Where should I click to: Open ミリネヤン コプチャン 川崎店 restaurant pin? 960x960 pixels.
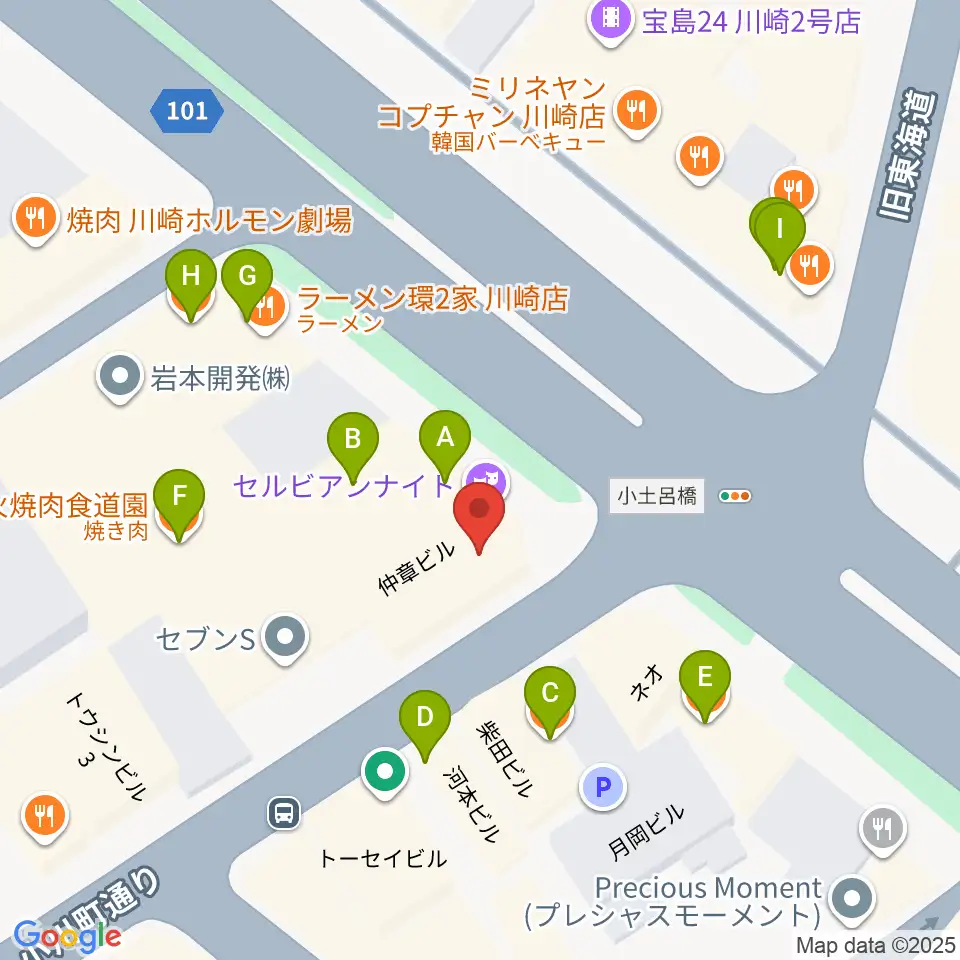tap(637, 114)
